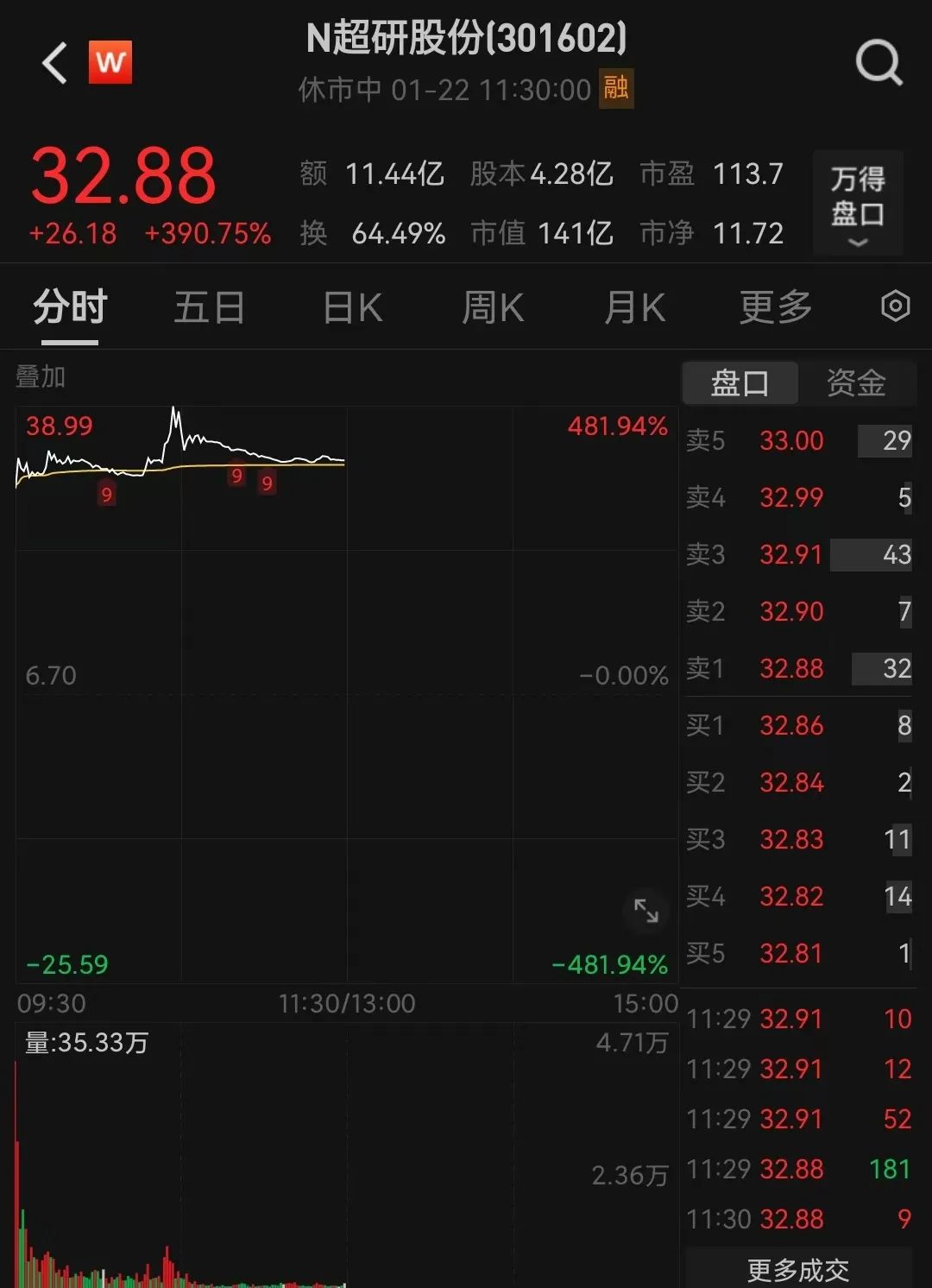The height and width of the screenshot is (1288, 932).
Task: Tap the red W Wind logo icon
Action: click(x=110, y=62)
